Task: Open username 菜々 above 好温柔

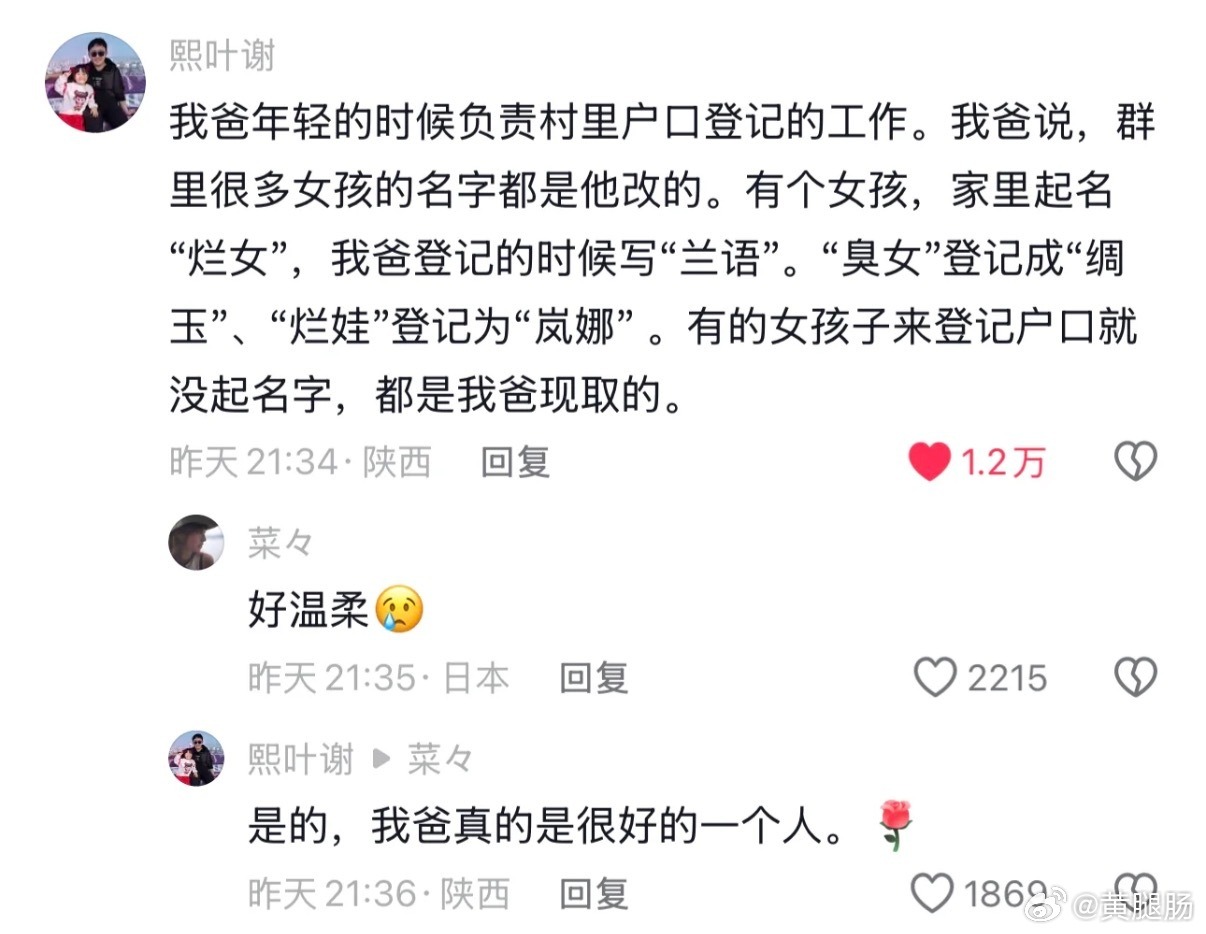Action: coord(280,544)
